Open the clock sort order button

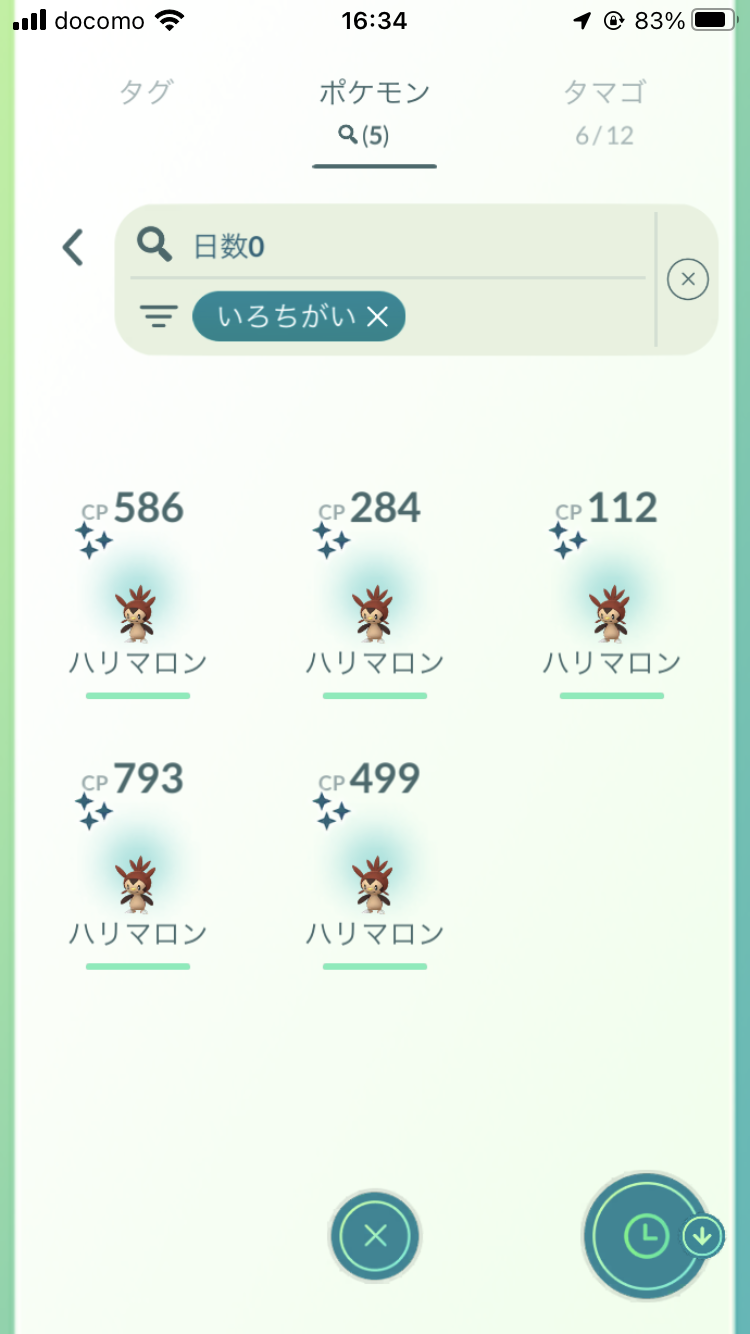pos(647,1236)
